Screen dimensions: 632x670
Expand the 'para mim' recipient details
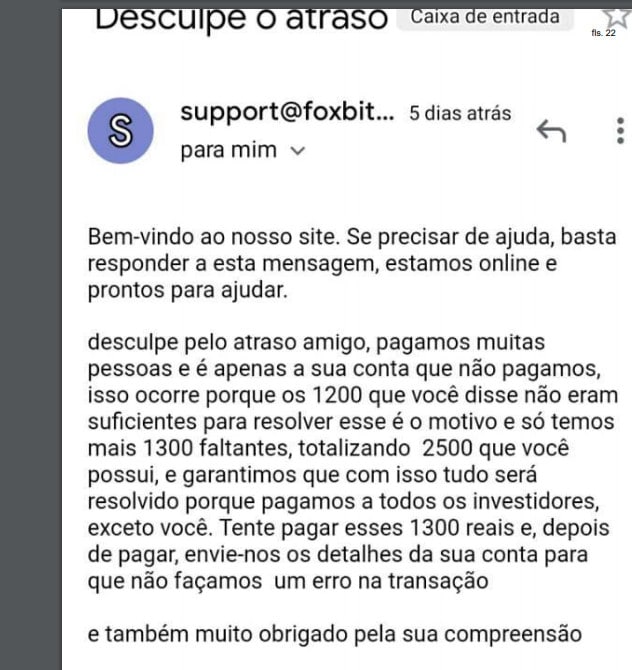click(x=297, y=151)
